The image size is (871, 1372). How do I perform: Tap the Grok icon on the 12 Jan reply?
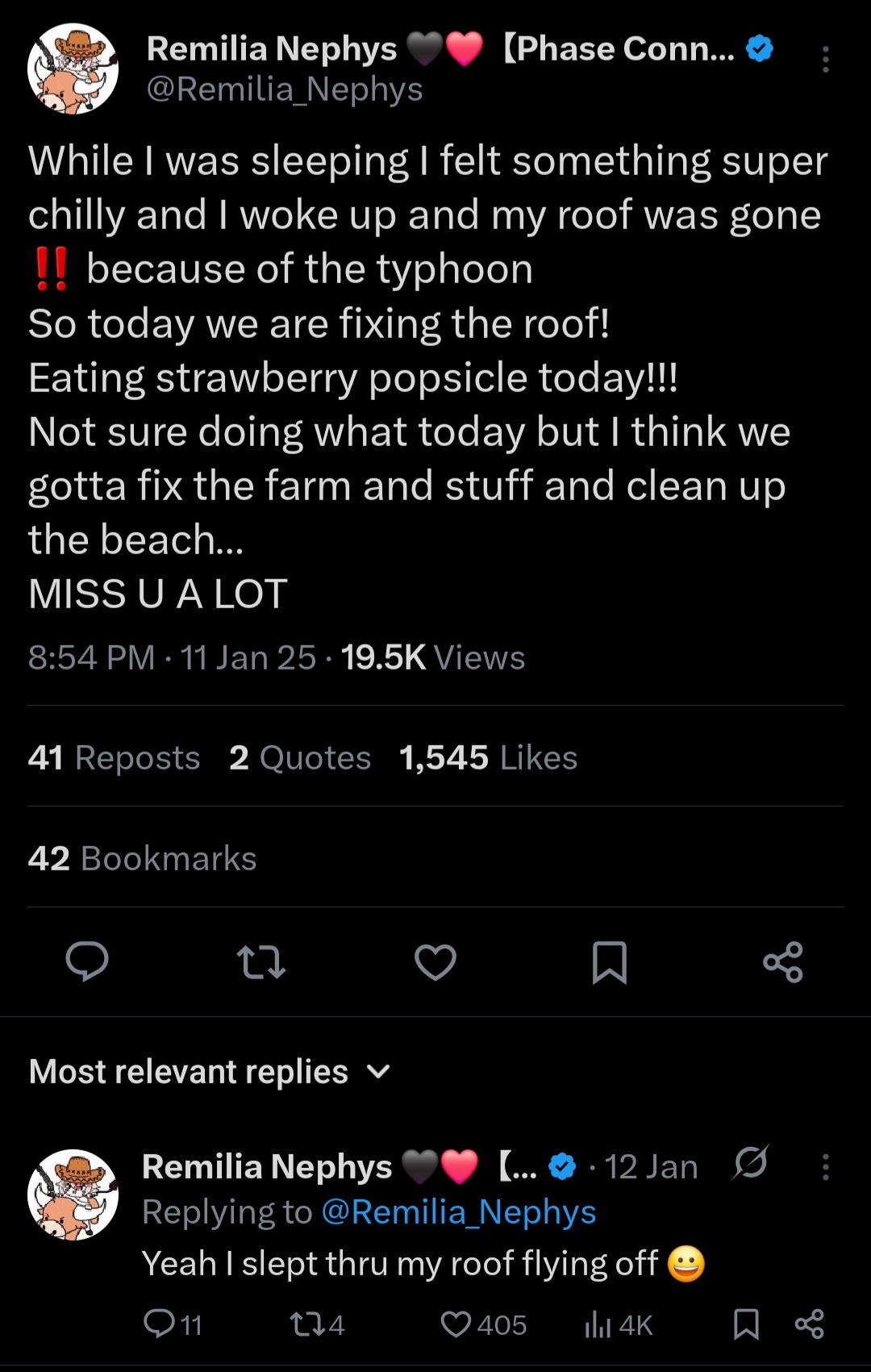pos(751,1163)
